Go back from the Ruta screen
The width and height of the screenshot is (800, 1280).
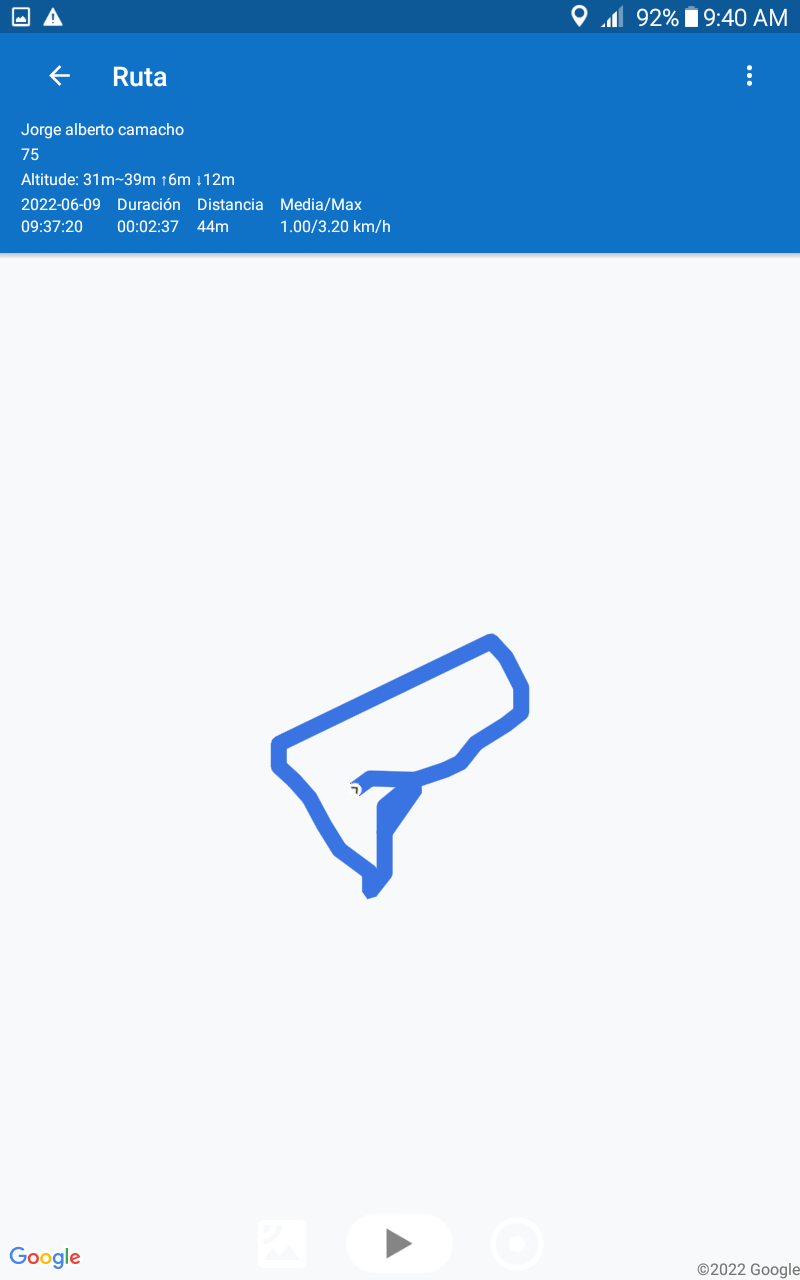coord(60,76)
